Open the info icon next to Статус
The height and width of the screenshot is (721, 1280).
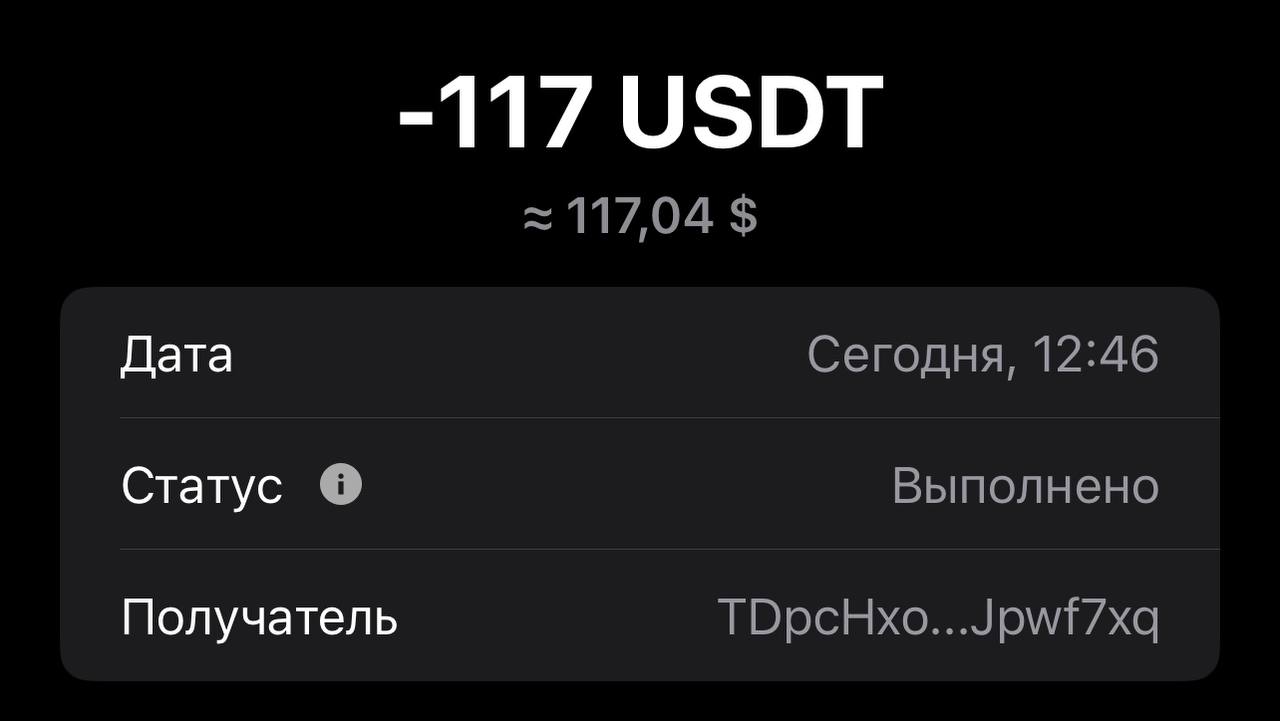point(341,486)
